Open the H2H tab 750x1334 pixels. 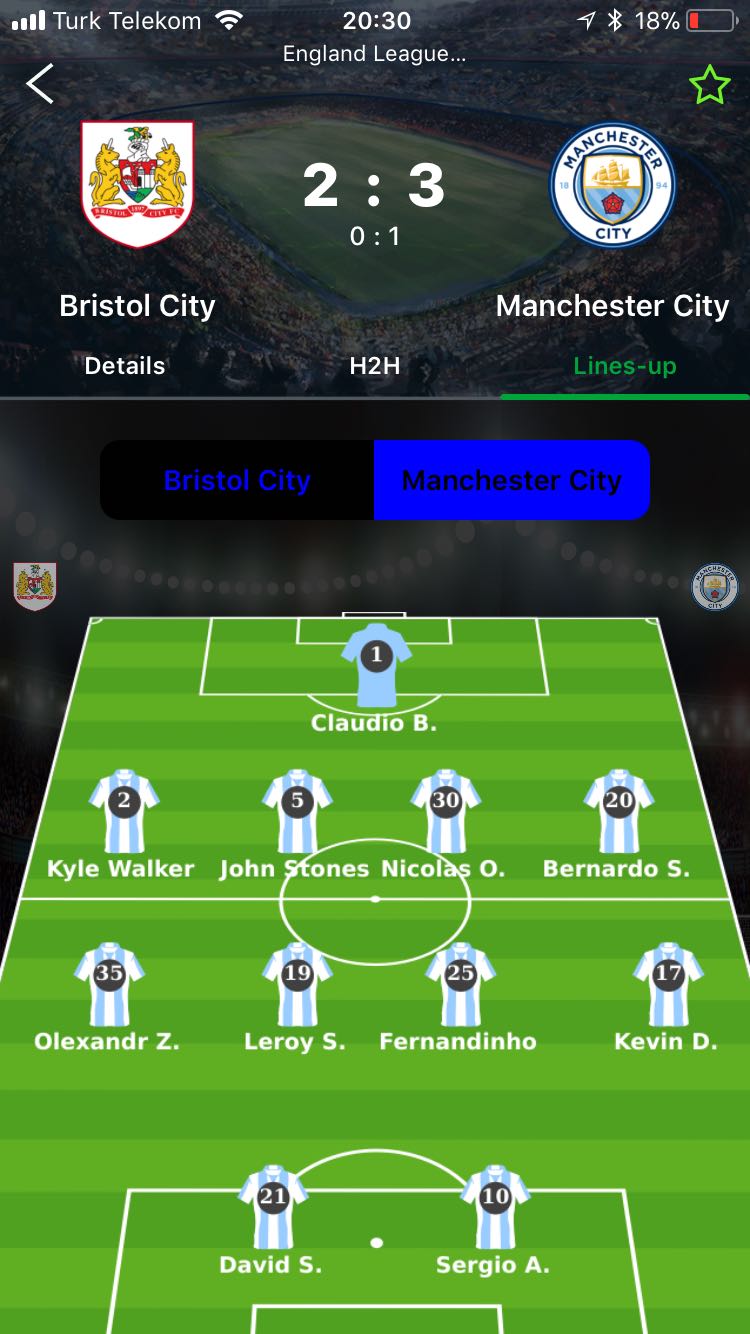point(375,366)
